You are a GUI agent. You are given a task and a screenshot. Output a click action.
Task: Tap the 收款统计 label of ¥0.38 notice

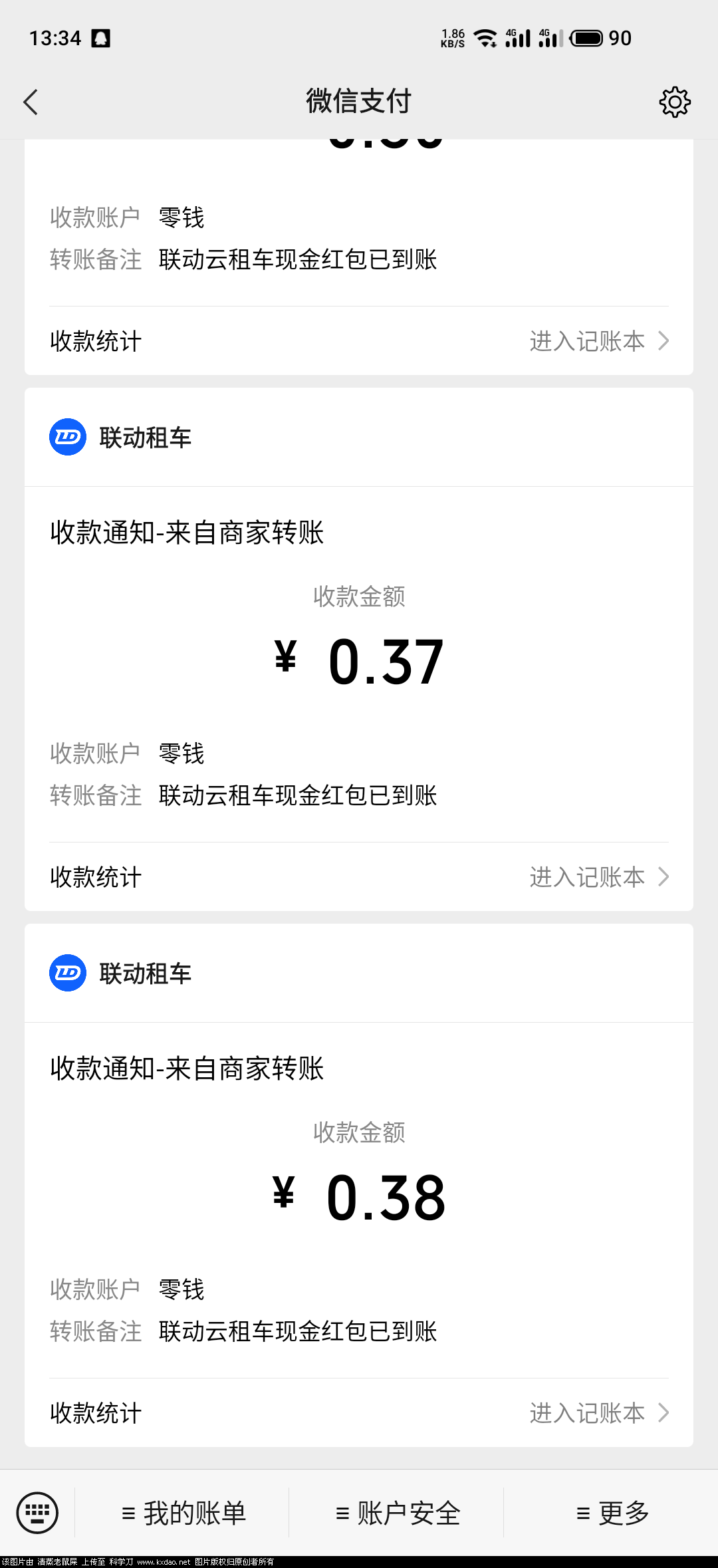click(94, 1414)
